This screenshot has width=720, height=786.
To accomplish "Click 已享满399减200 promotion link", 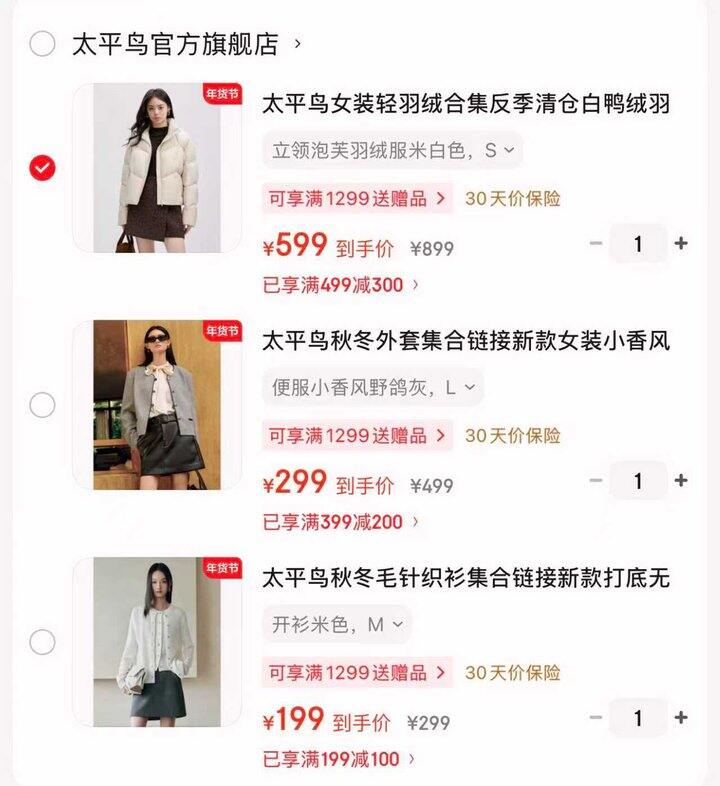I will coord(335,523).
